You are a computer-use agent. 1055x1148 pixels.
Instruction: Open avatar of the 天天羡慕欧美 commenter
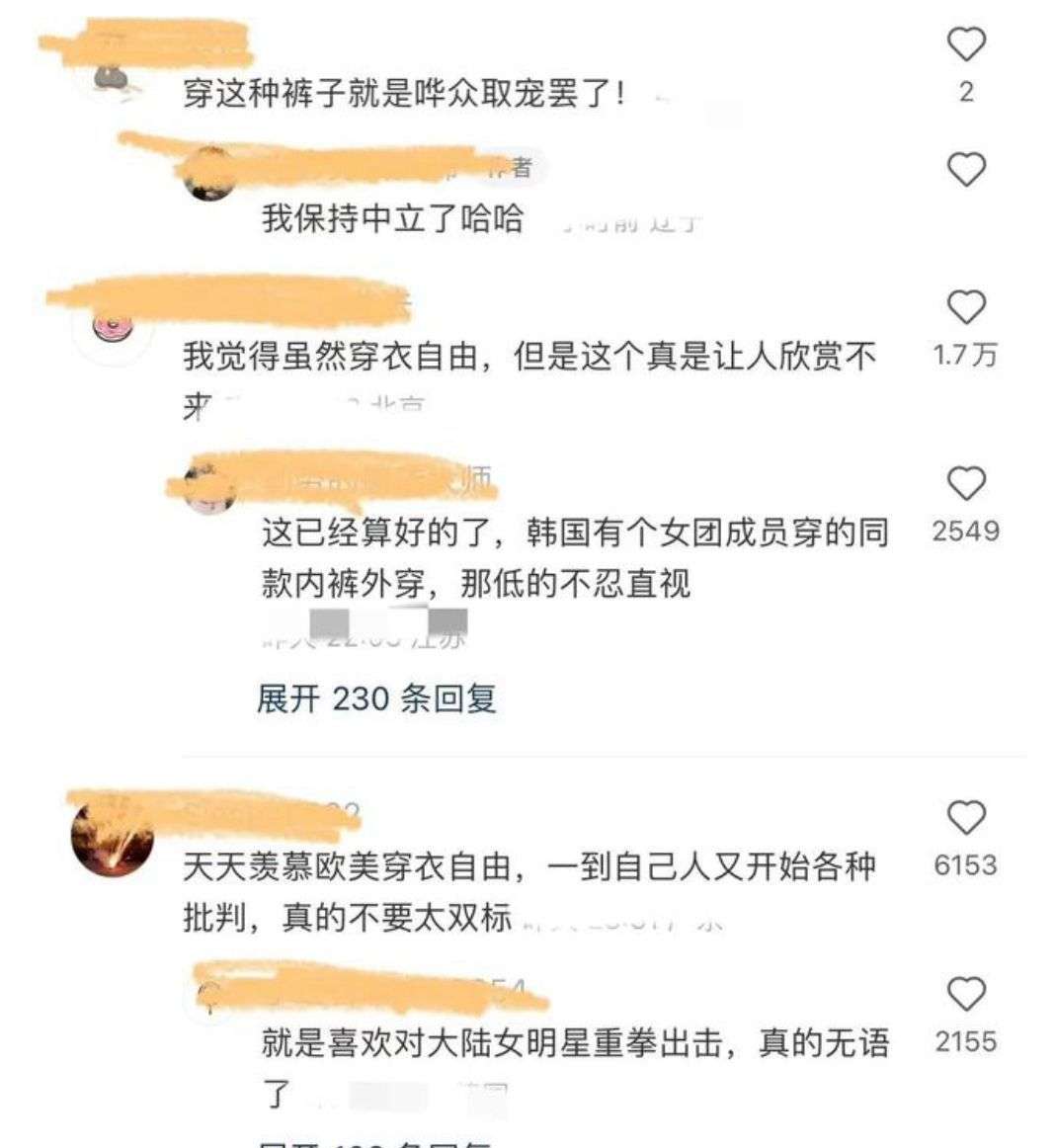[113, 839]
